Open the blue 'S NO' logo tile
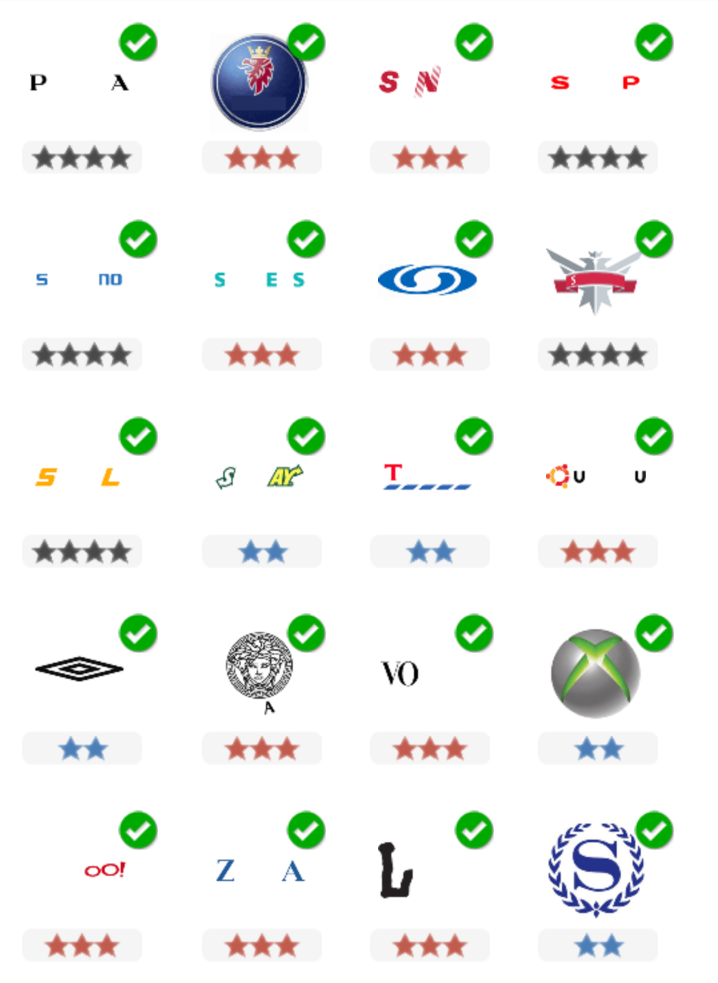Screen dimensions: 718x983 80,280
